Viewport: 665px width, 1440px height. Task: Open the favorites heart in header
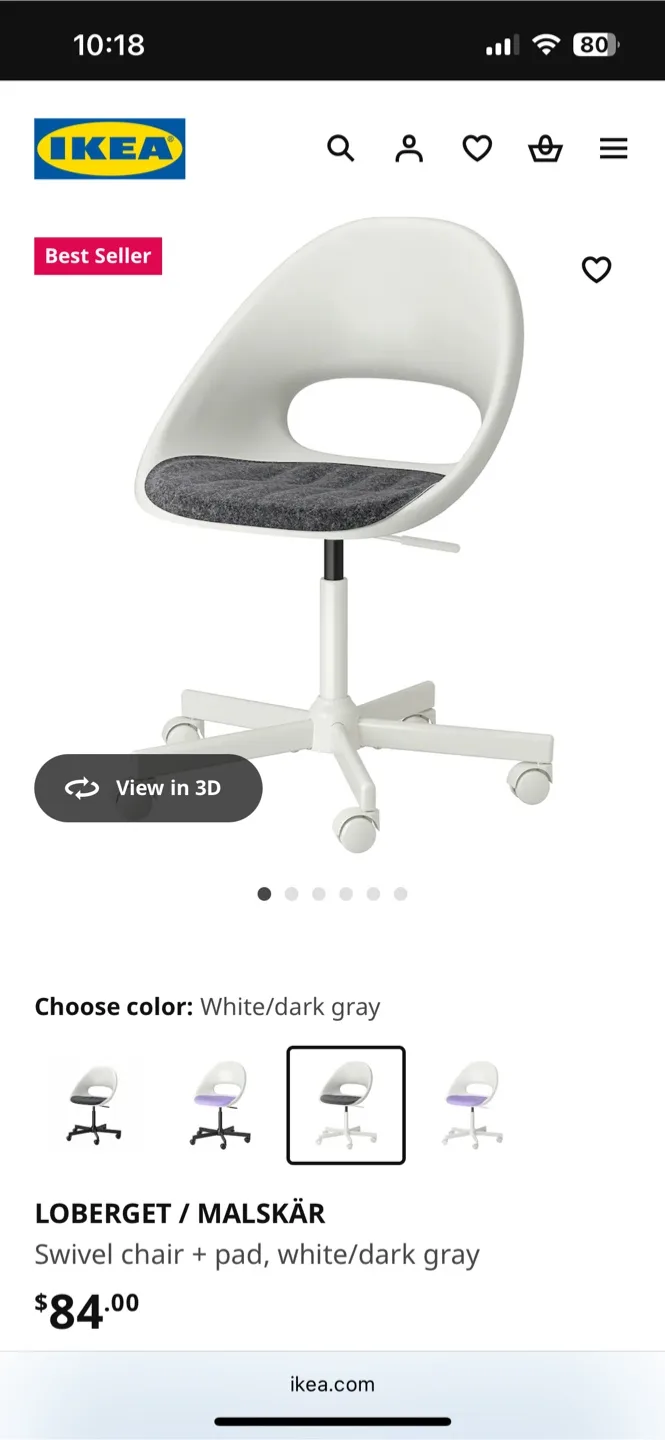(477, 149)
